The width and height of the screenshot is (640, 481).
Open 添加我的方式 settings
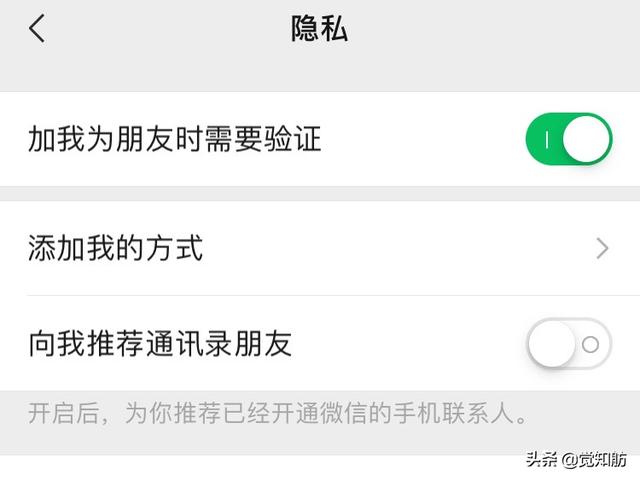tap(318, 248)
